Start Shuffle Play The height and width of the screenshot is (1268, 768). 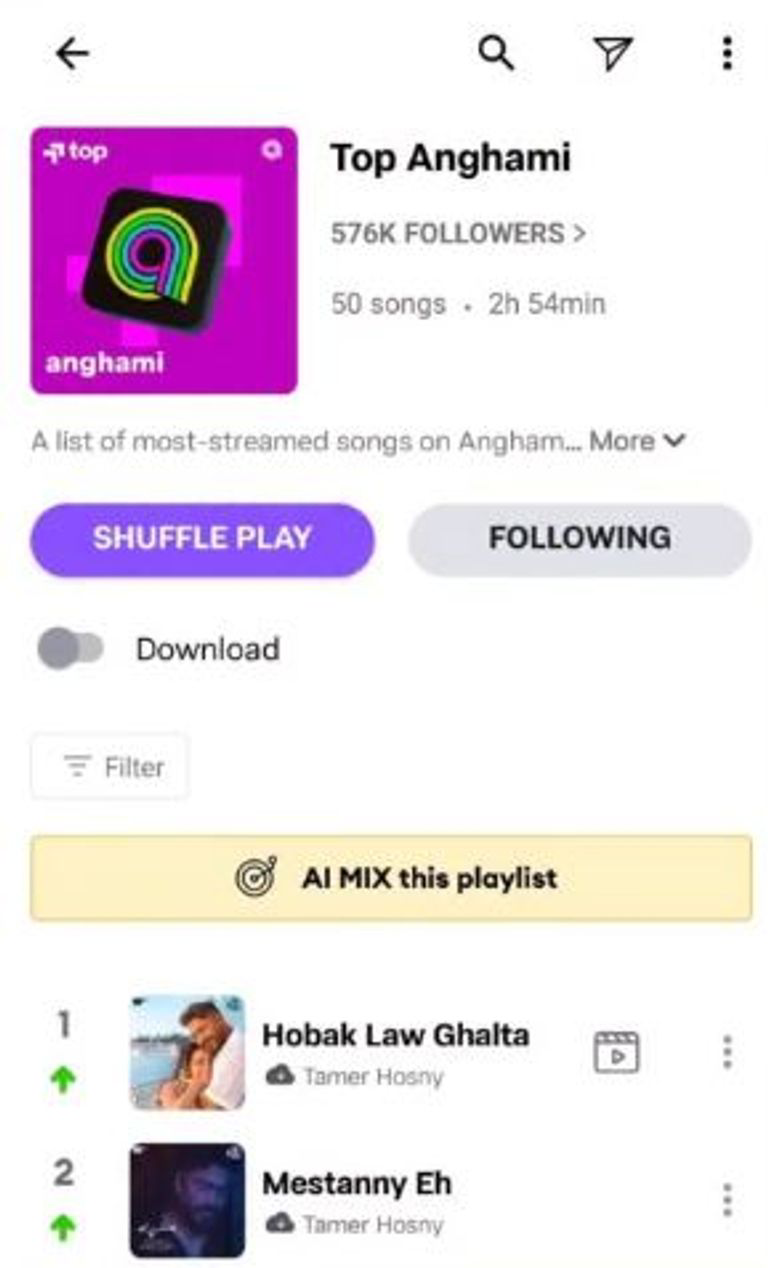[x=202, y=539]
